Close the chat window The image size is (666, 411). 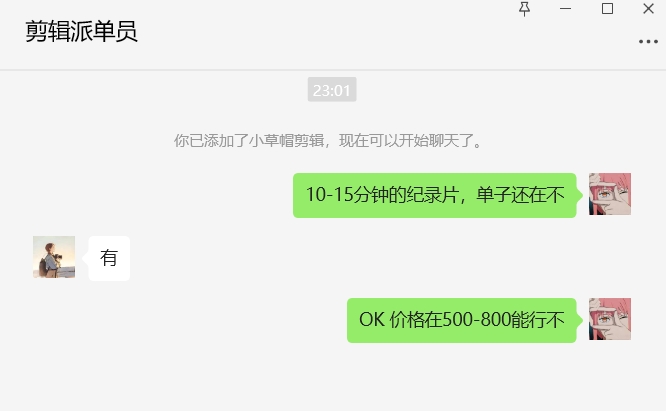tap(648, 9)
